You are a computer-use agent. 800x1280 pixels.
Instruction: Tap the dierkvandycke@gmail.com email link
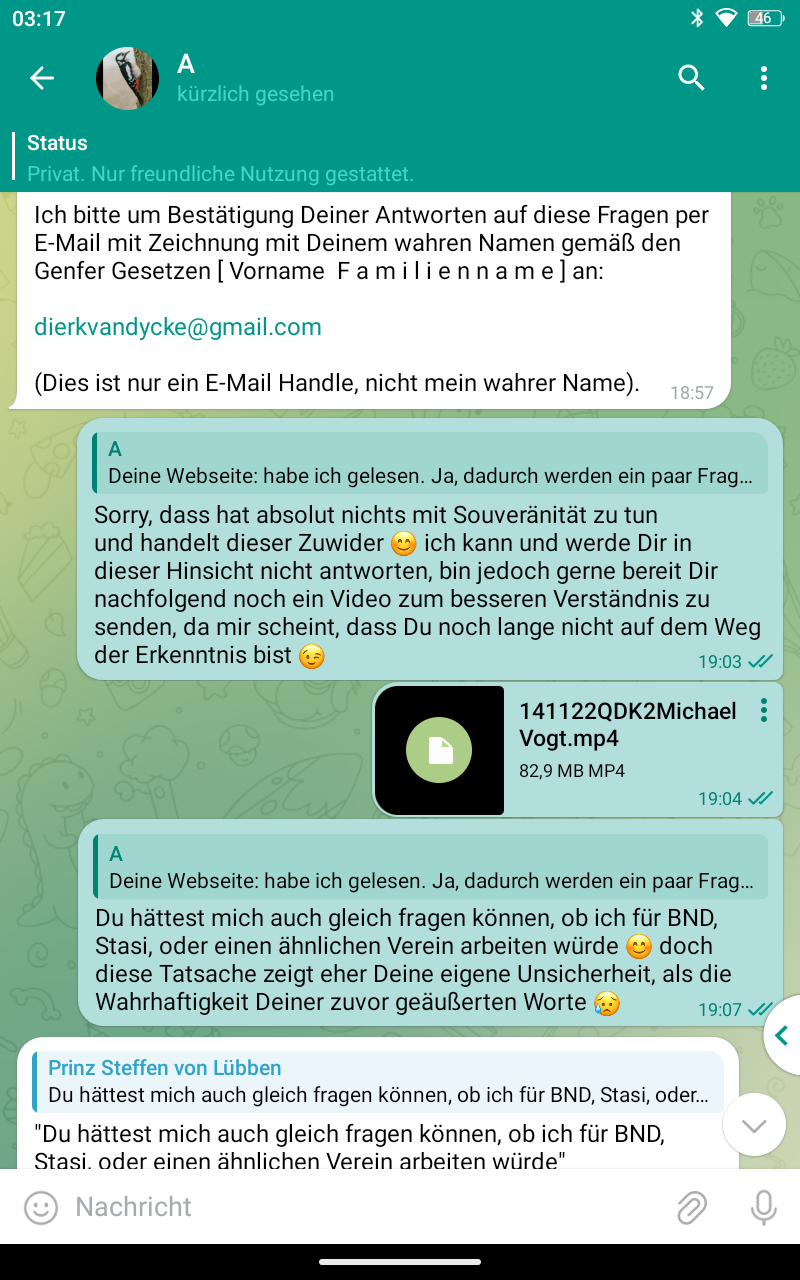point(178,327)
